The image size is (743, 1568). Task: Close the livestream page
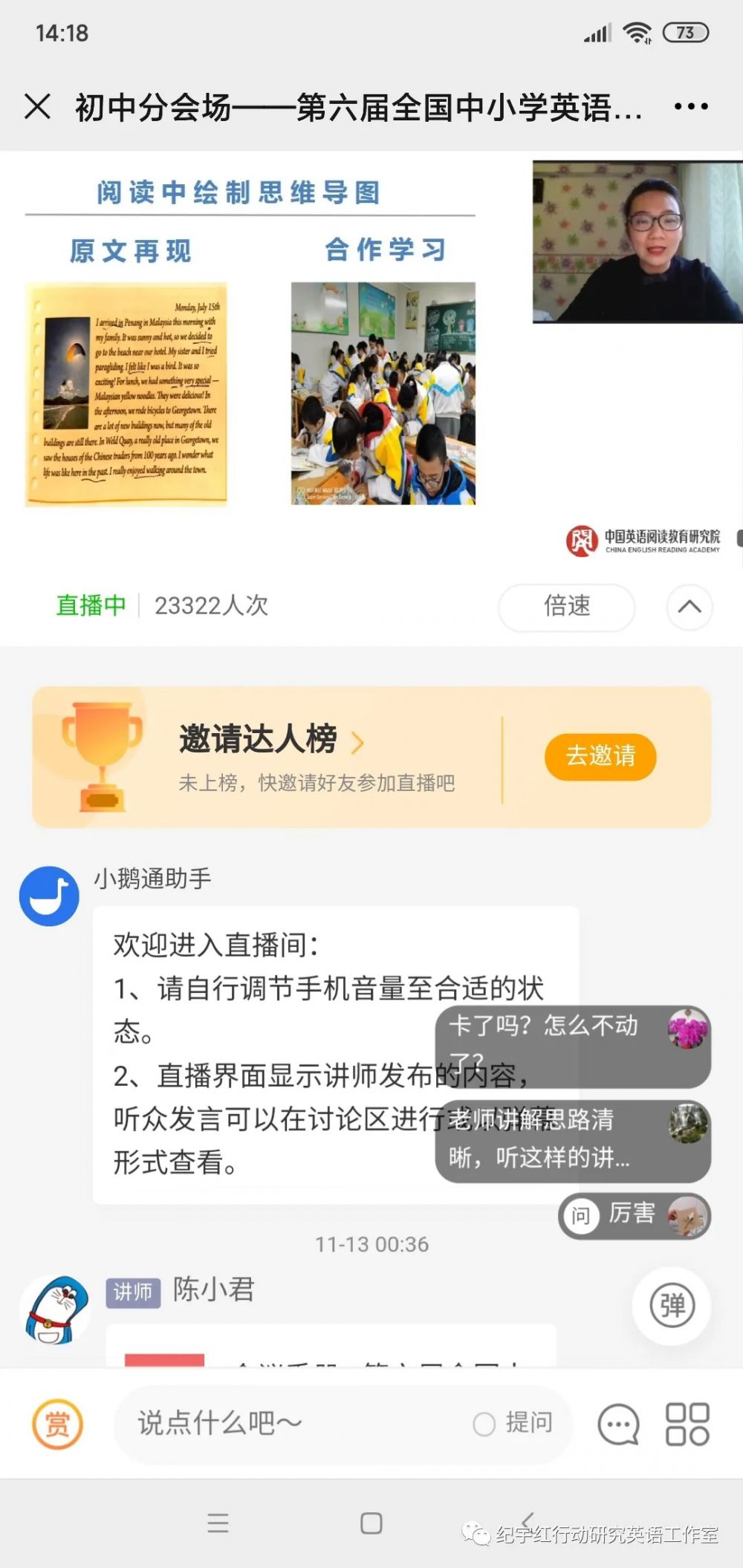coord(37,107)
